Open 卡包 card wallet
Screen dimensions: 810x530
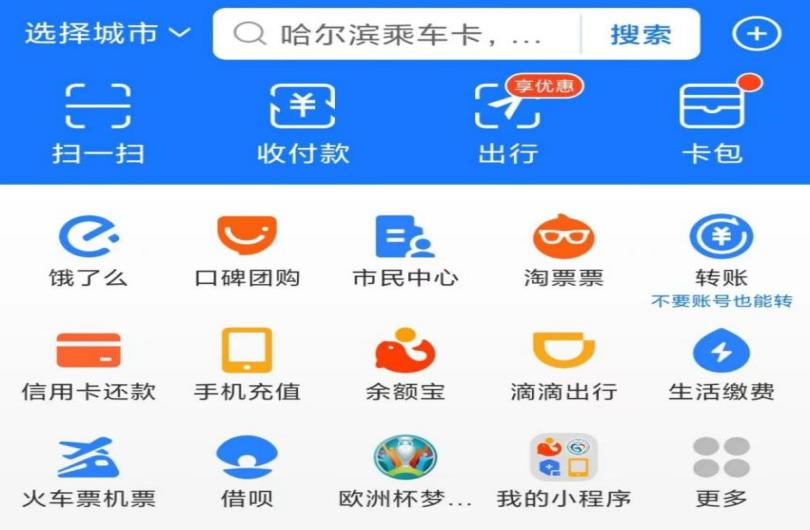[x=711, y=122]
